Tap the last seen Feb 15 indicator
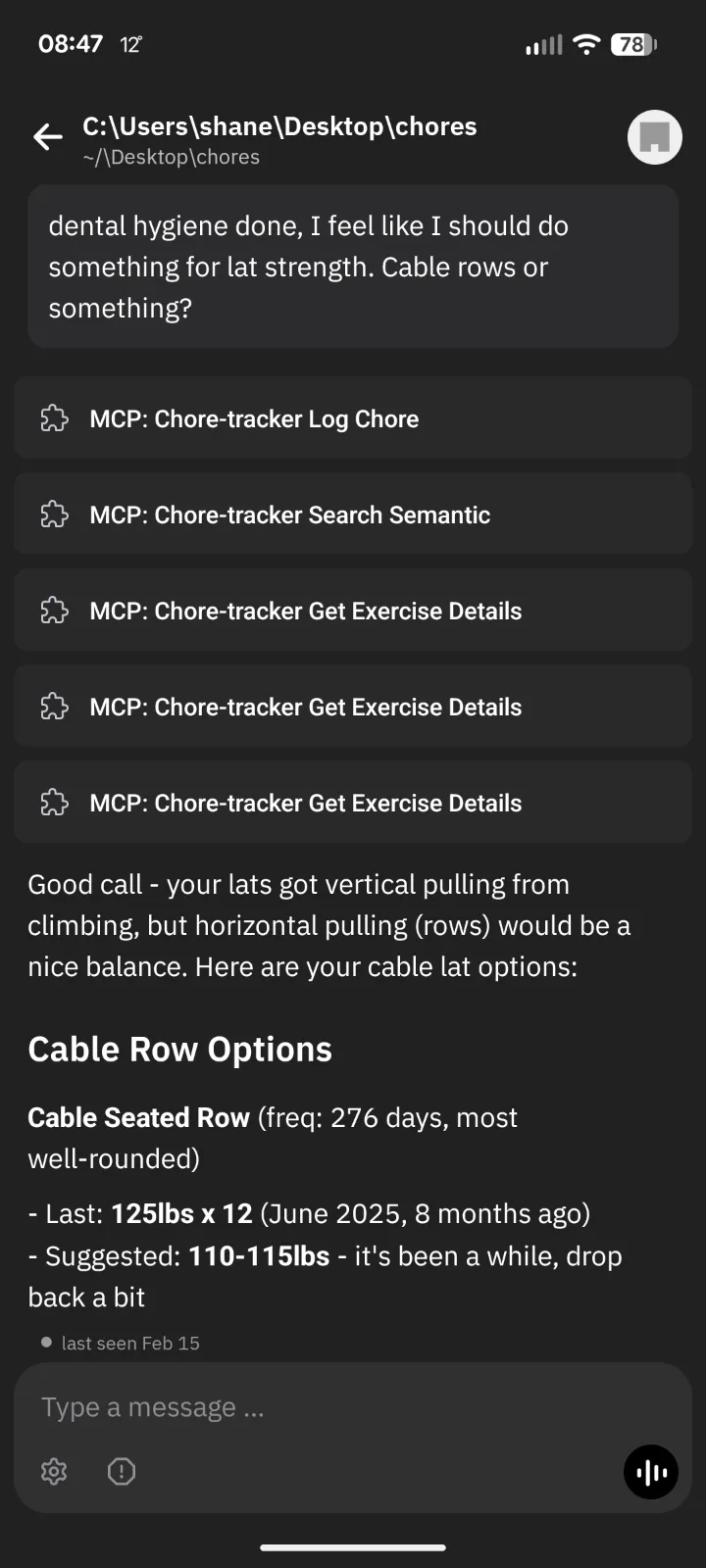This screenshot has height=1568, width=706. click(x=121, y=1343)
